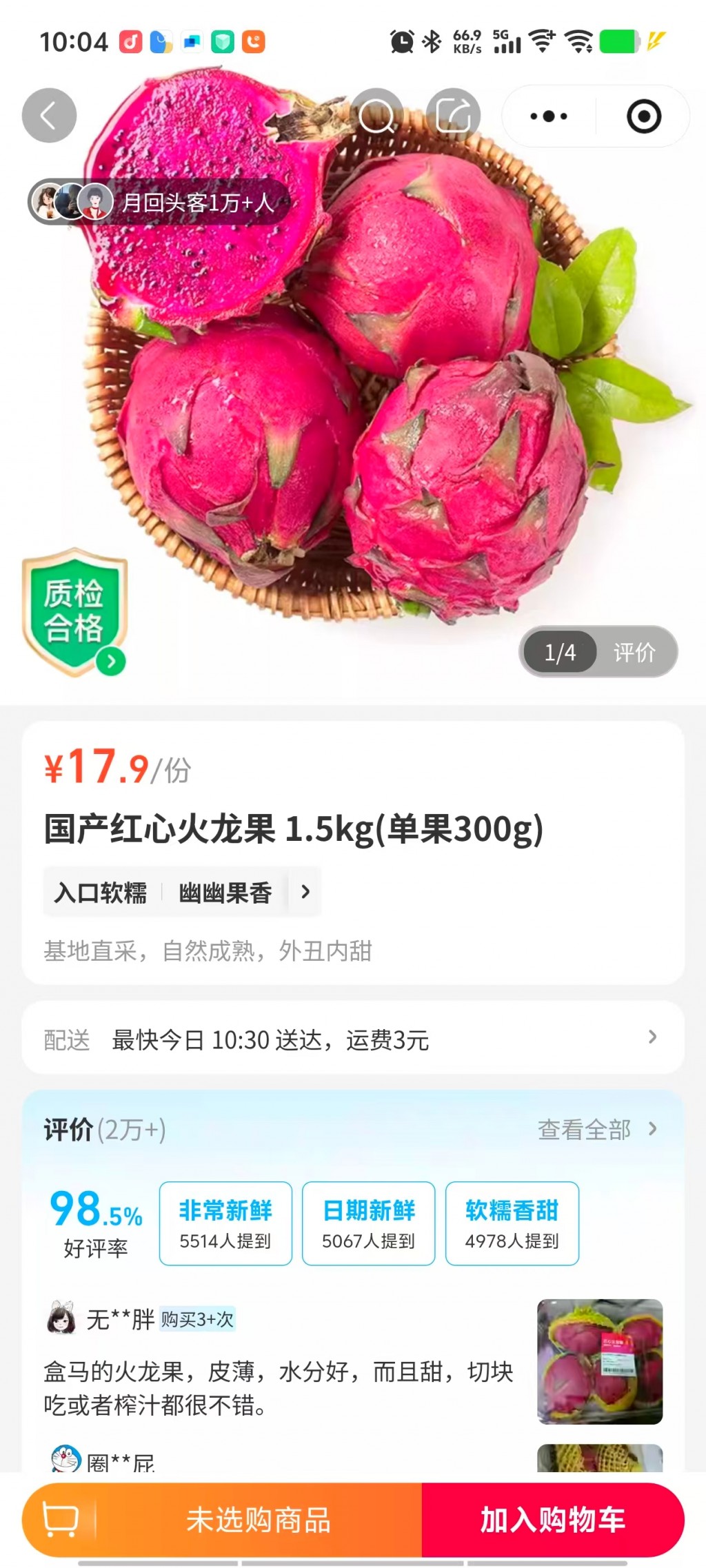
Task: Open the search icon over product image
Action: click(x=377, y=115)
